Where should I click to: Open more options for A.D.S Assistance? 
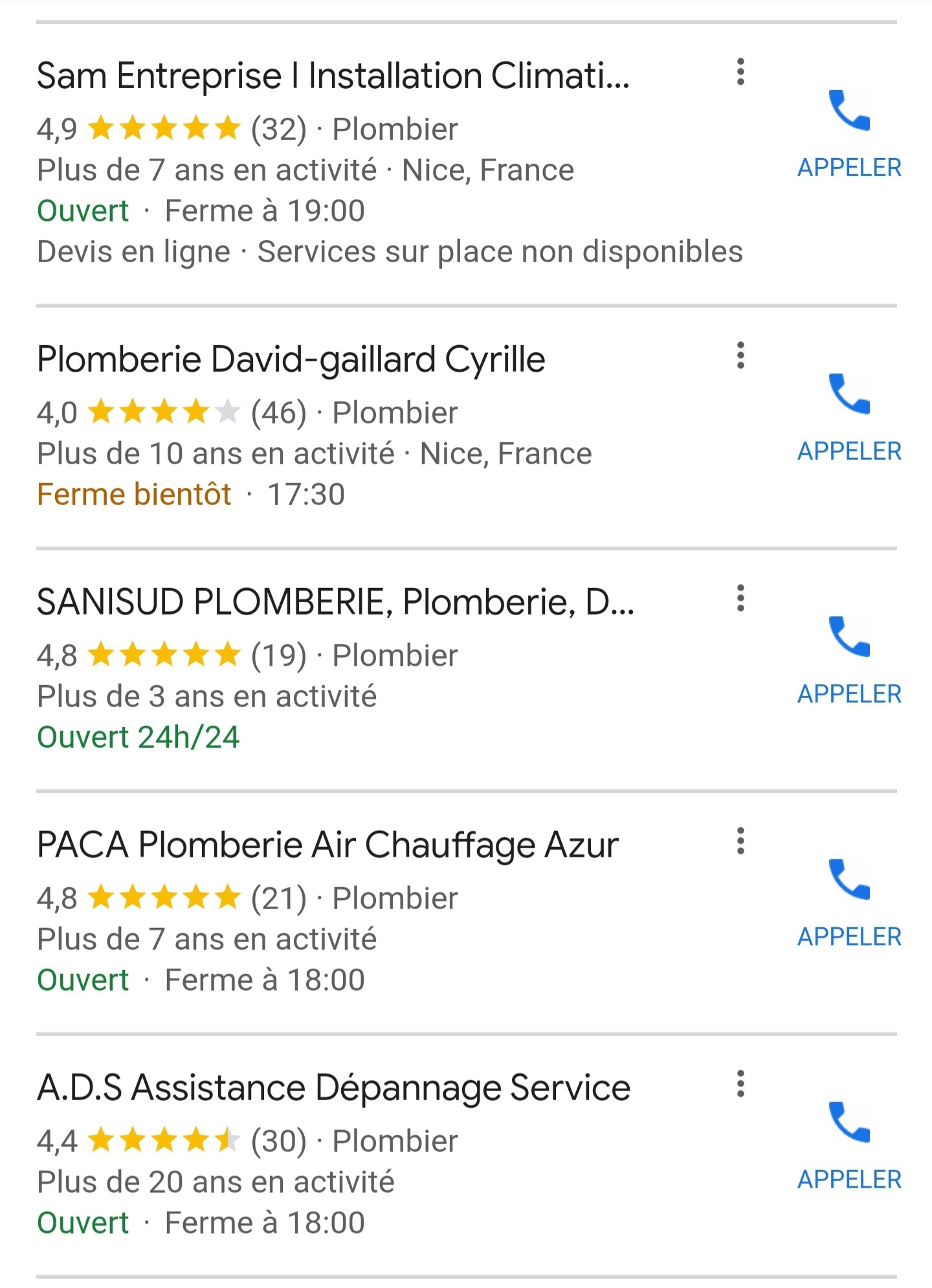(x=740, y=1084)
